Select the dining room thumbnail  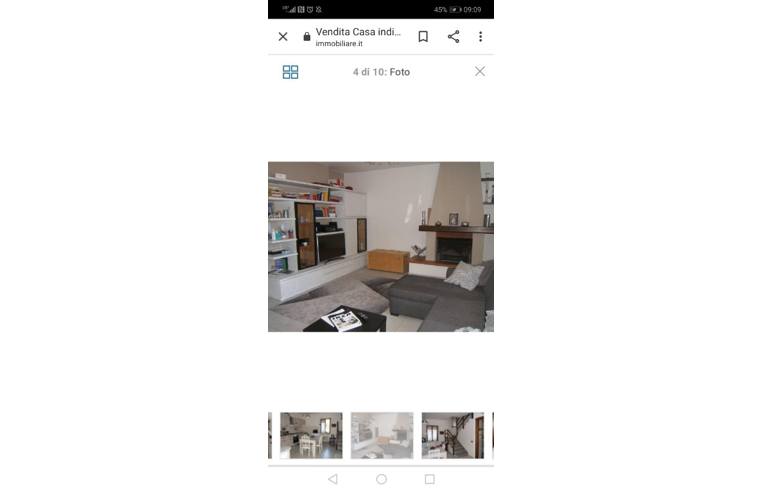pos(311,435)
